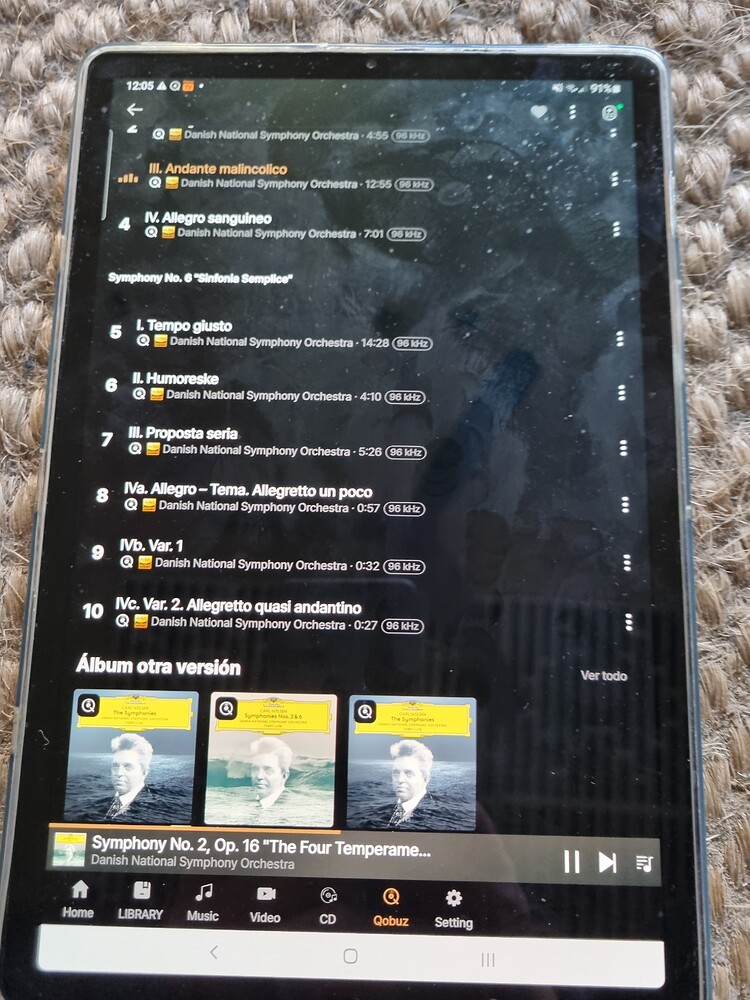Play track II. Humoreske
This screenshot has height=1000, width=750.
click(181, 379)
